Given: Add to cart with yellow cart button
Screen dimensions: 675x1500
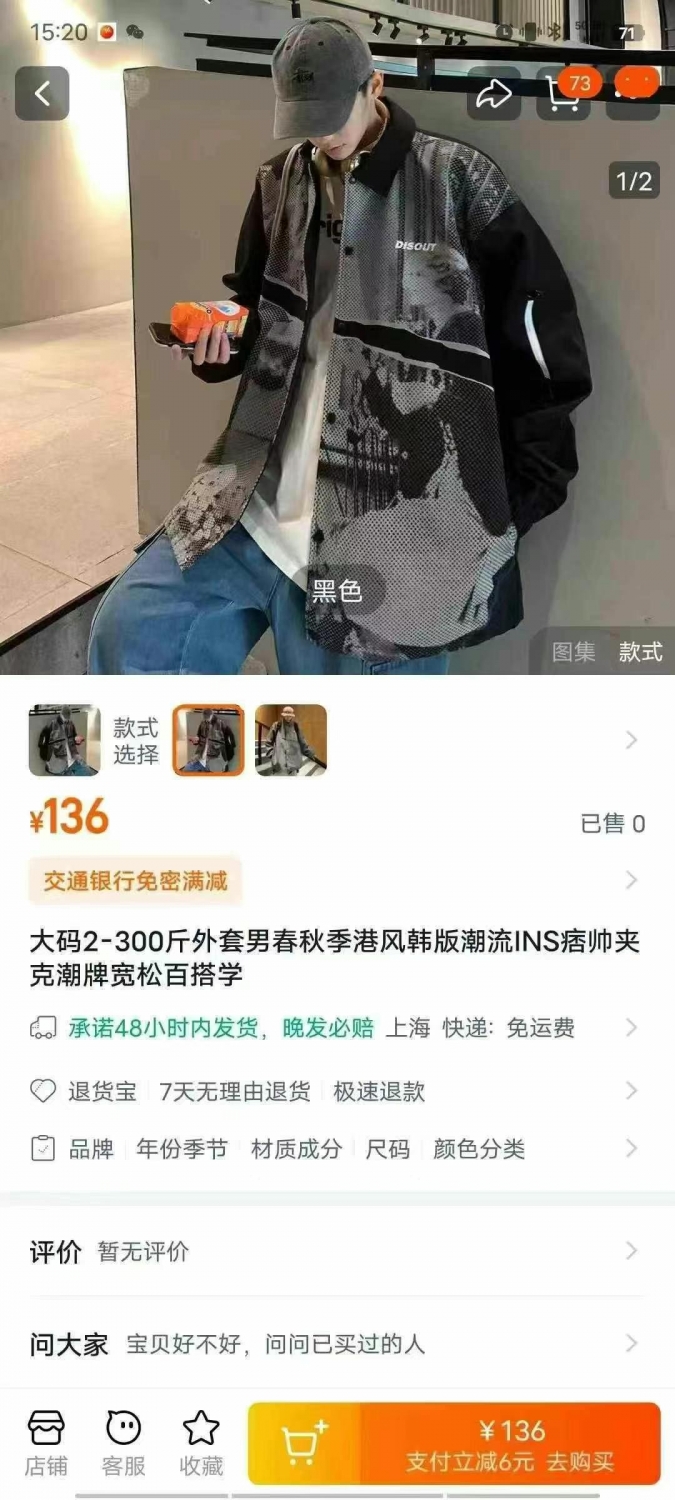Looking at the screenshot, I should 305,1444.
